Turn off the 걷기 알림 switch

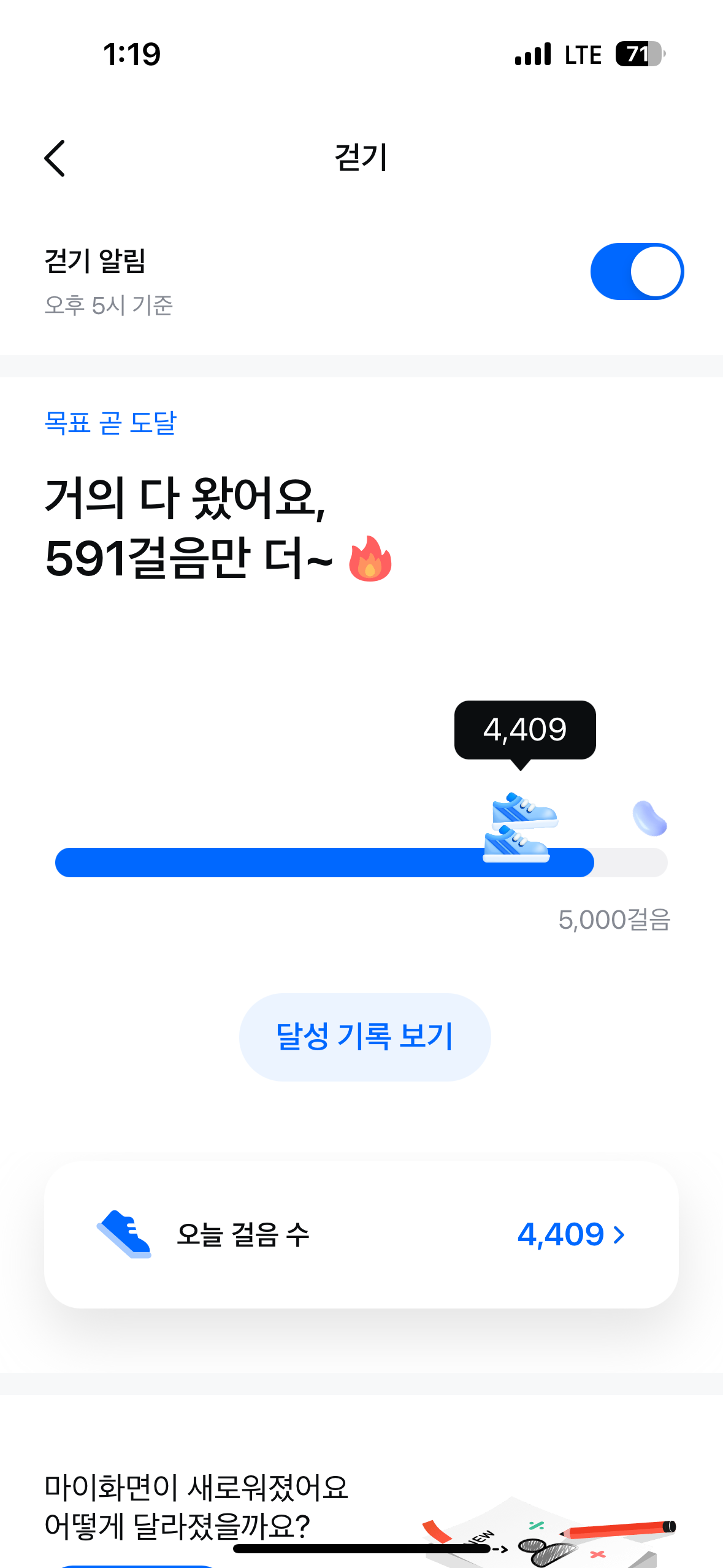(637, 272)
